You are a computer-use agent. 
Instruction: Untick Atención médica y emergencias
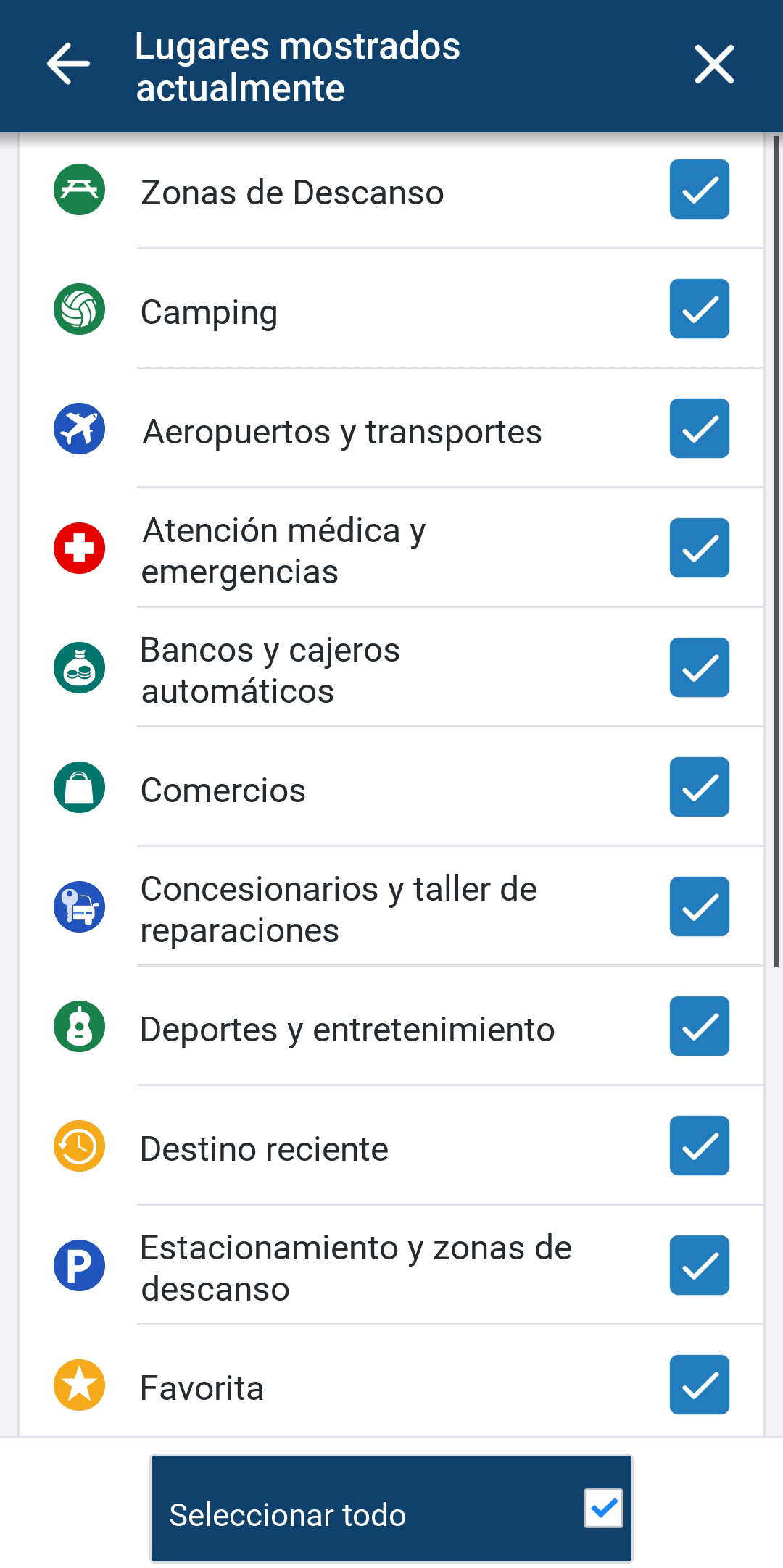click(699, 549)
